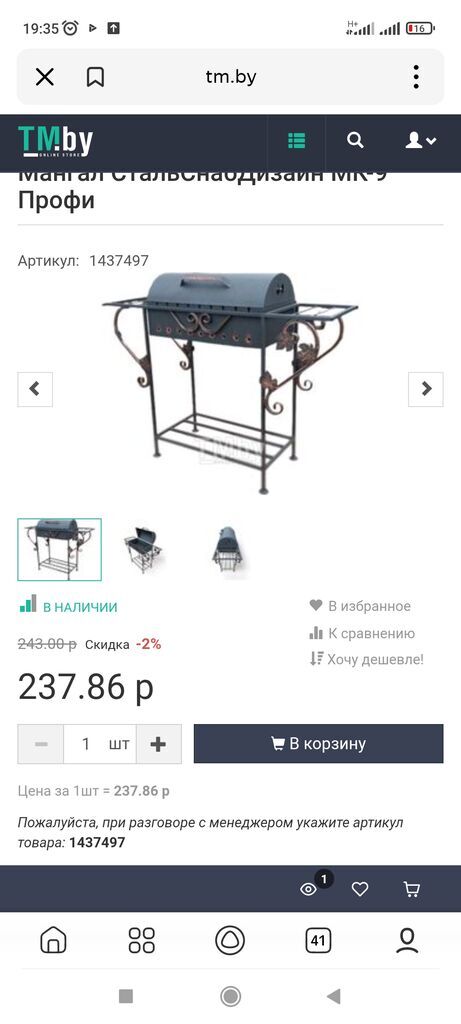Add to favorites via В избранное
The width and height of the screenshot is (461, 1024).
pos(360,606)
